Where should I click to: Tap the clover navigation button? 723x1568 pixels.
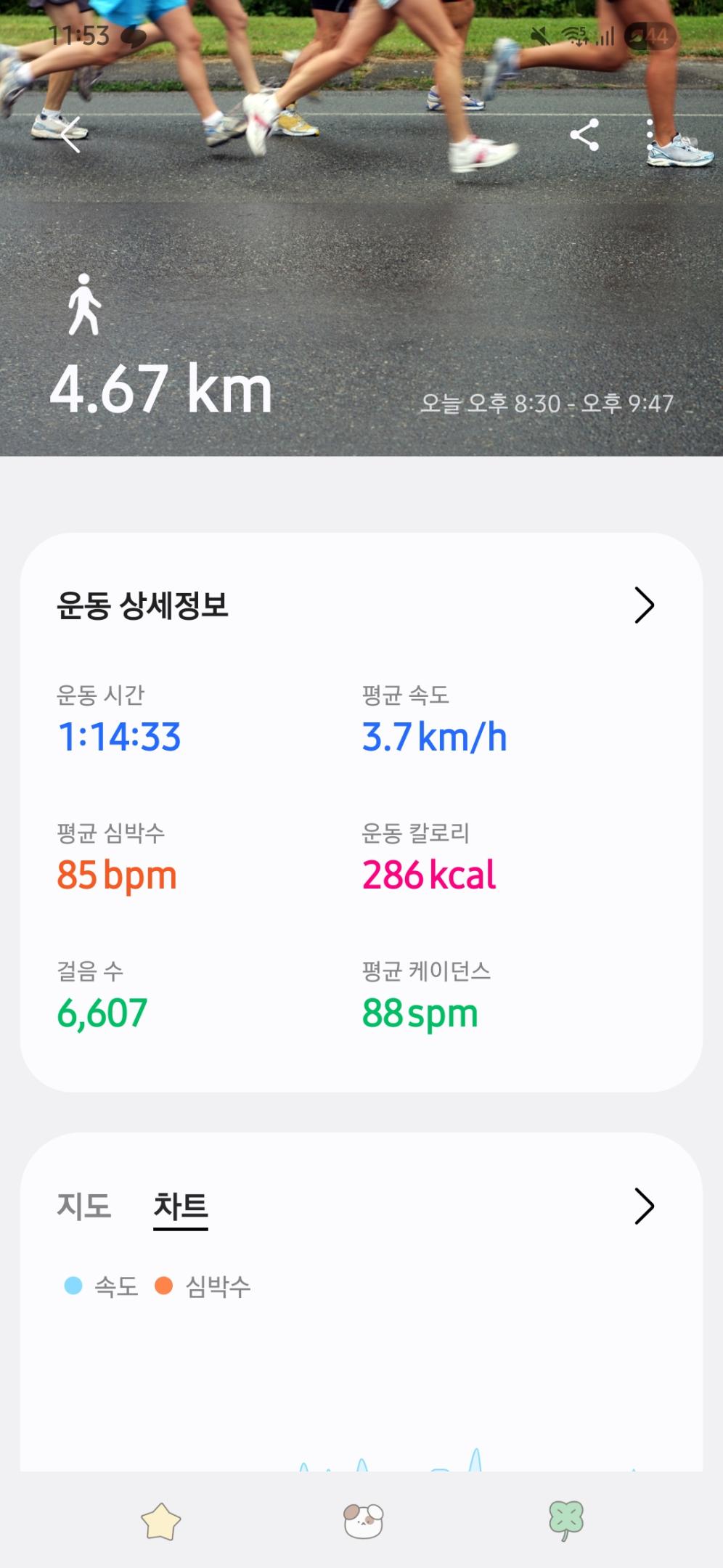tap(566, 1521)
